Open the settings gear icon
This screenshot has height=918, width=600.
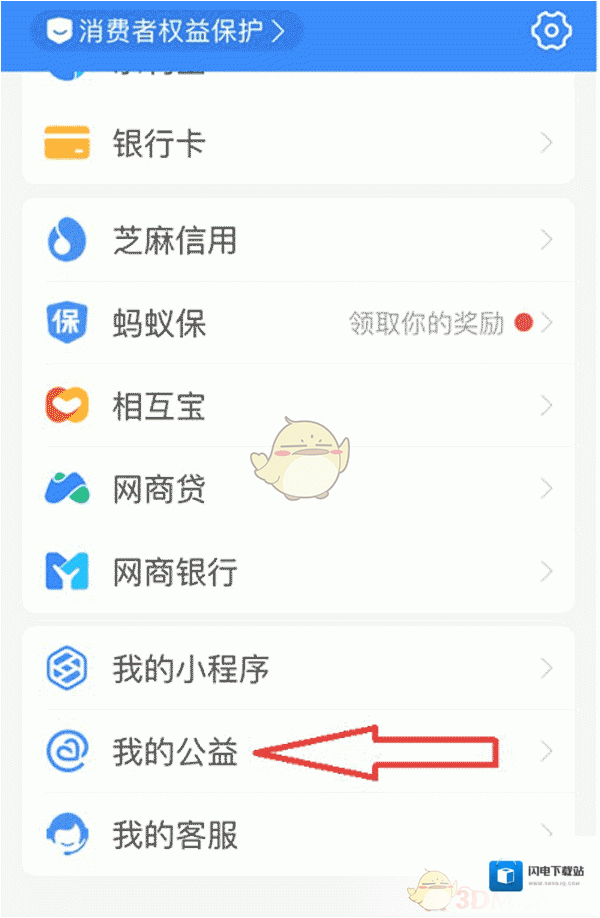pos(549,31)
